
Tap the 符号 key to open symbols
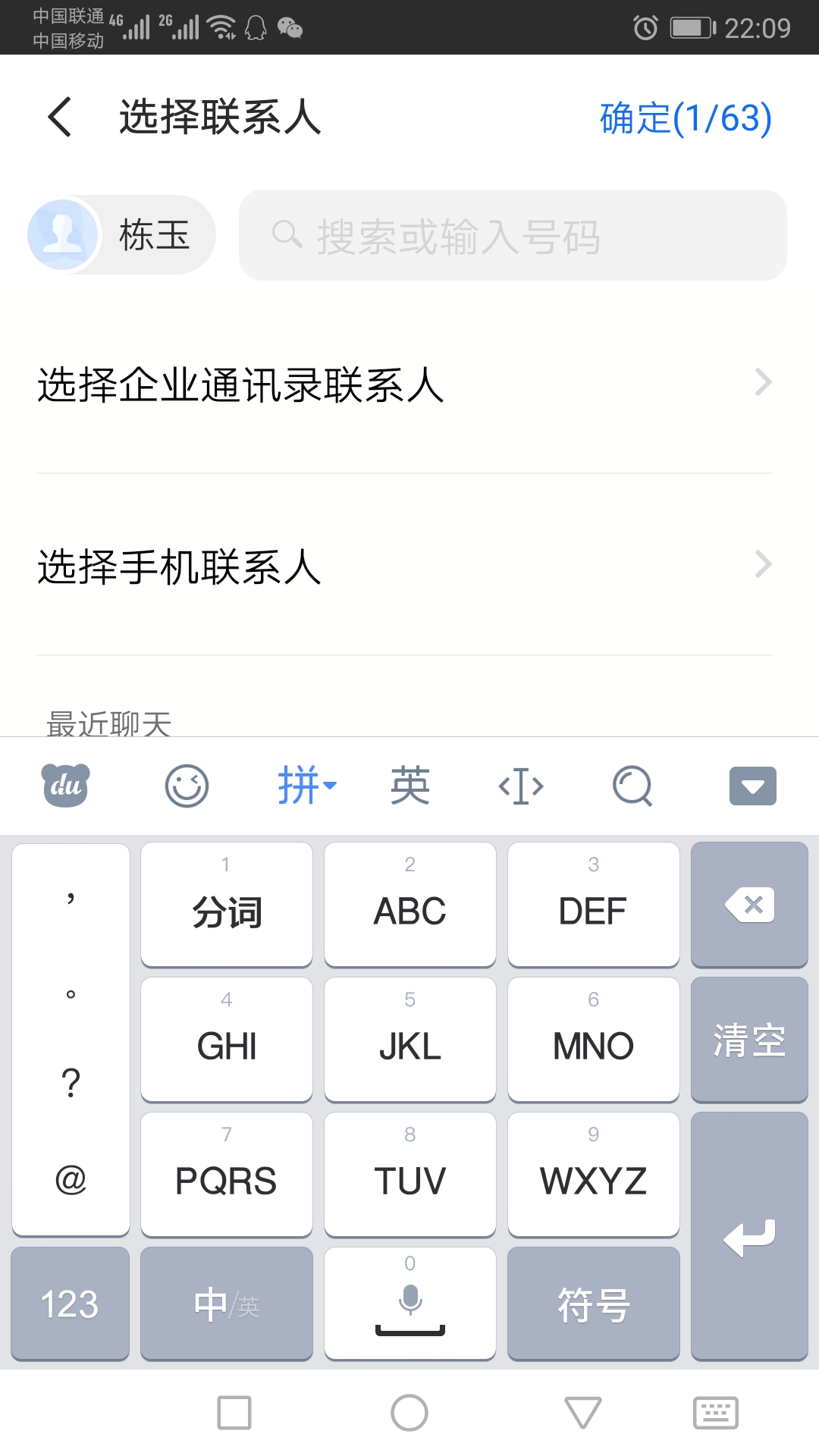pyautogui.click(x=594, y=1303)
